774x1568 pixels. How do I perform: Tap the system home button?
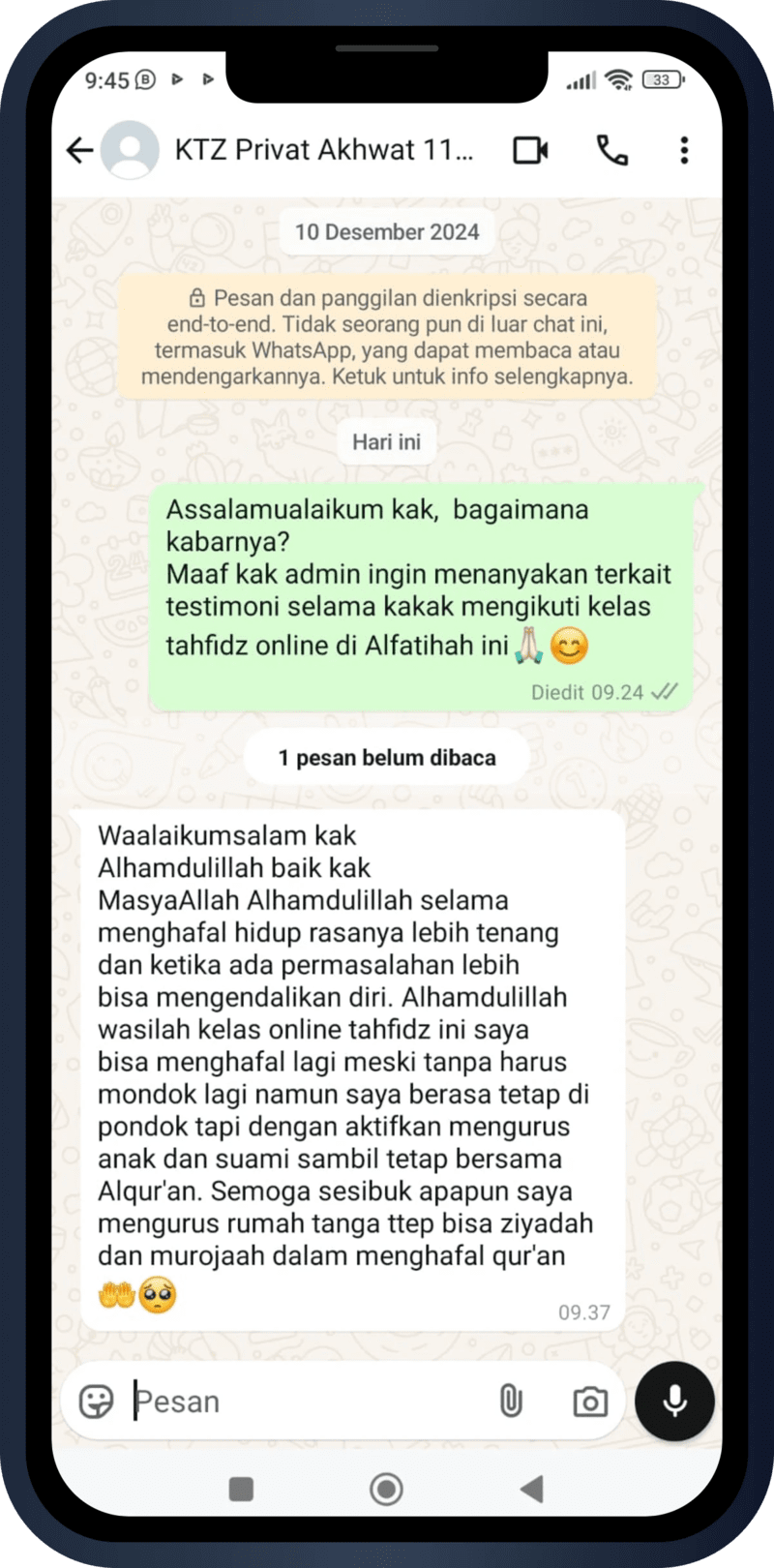tap(386, 1489)
